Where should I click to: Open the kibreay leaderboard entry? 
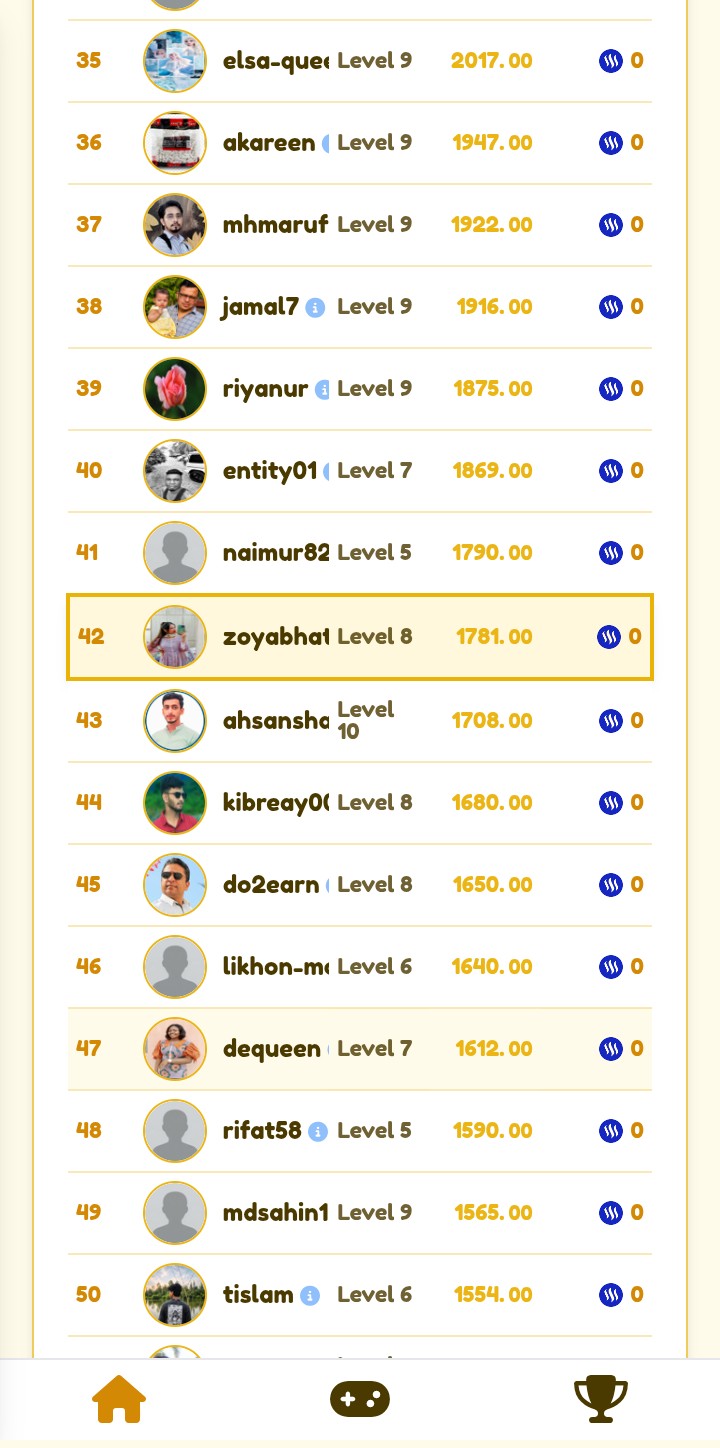point(360,803)
